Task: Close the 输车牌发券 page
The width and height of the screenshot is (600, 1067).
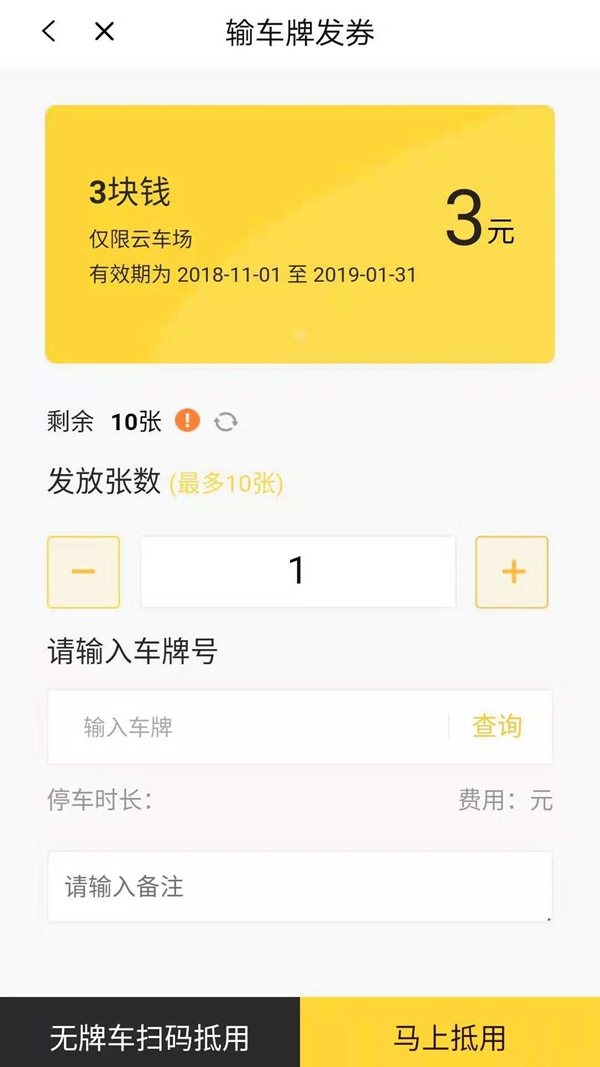Action: click(104, 32)
